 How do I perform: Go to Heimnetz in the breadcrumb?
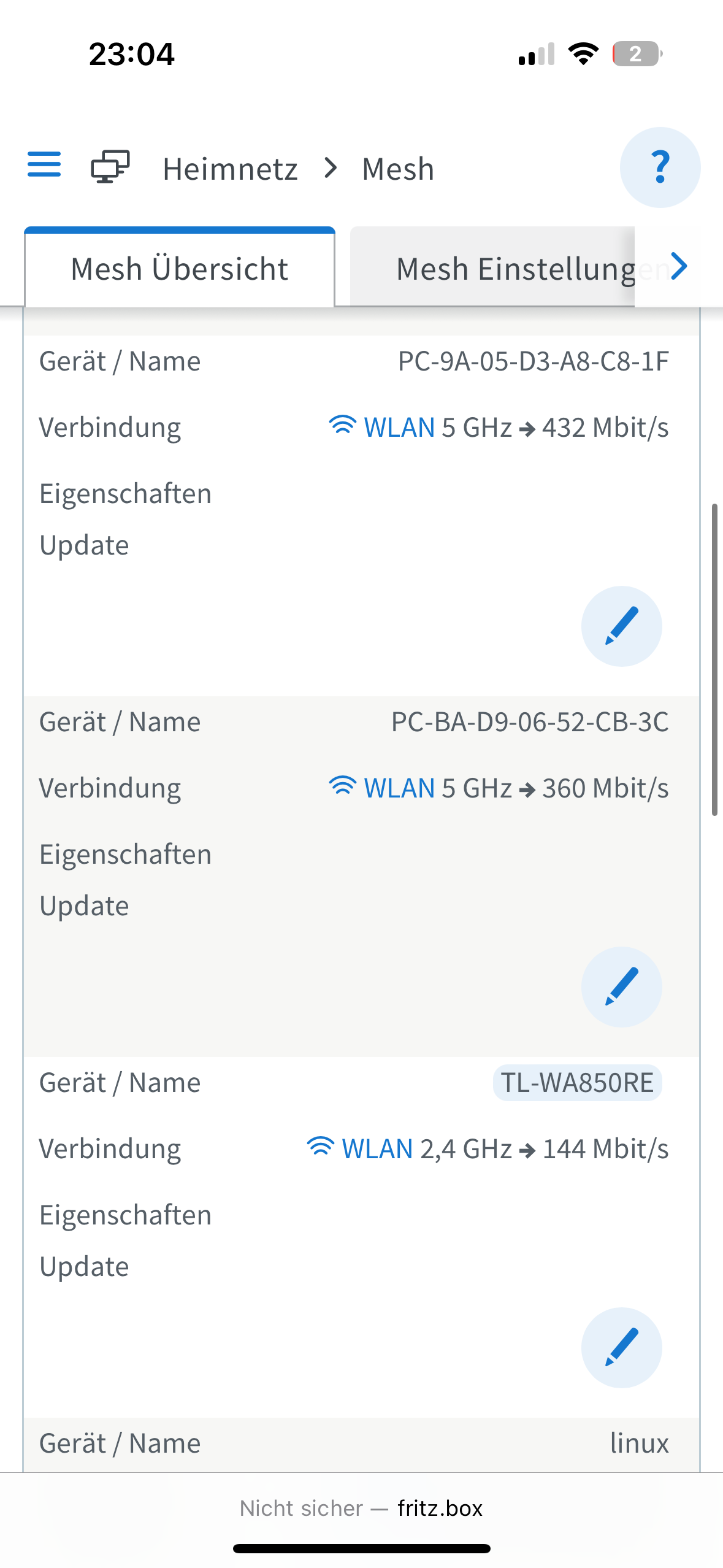(230, 169)
